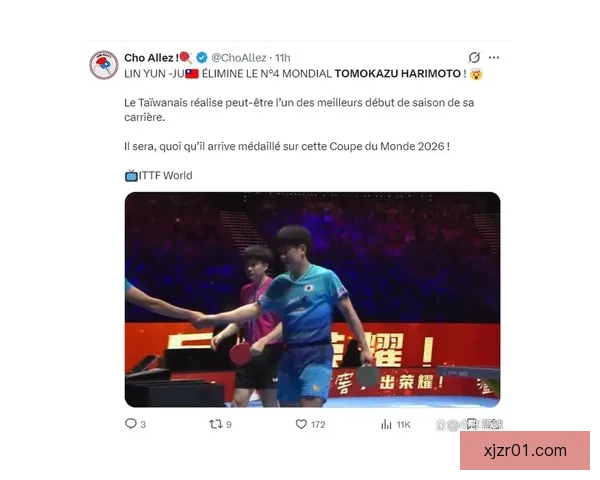Open the Cho Allez account name link
Image resolution: width=600 pixels, height=480 pixels.
[x=149, y=58]
